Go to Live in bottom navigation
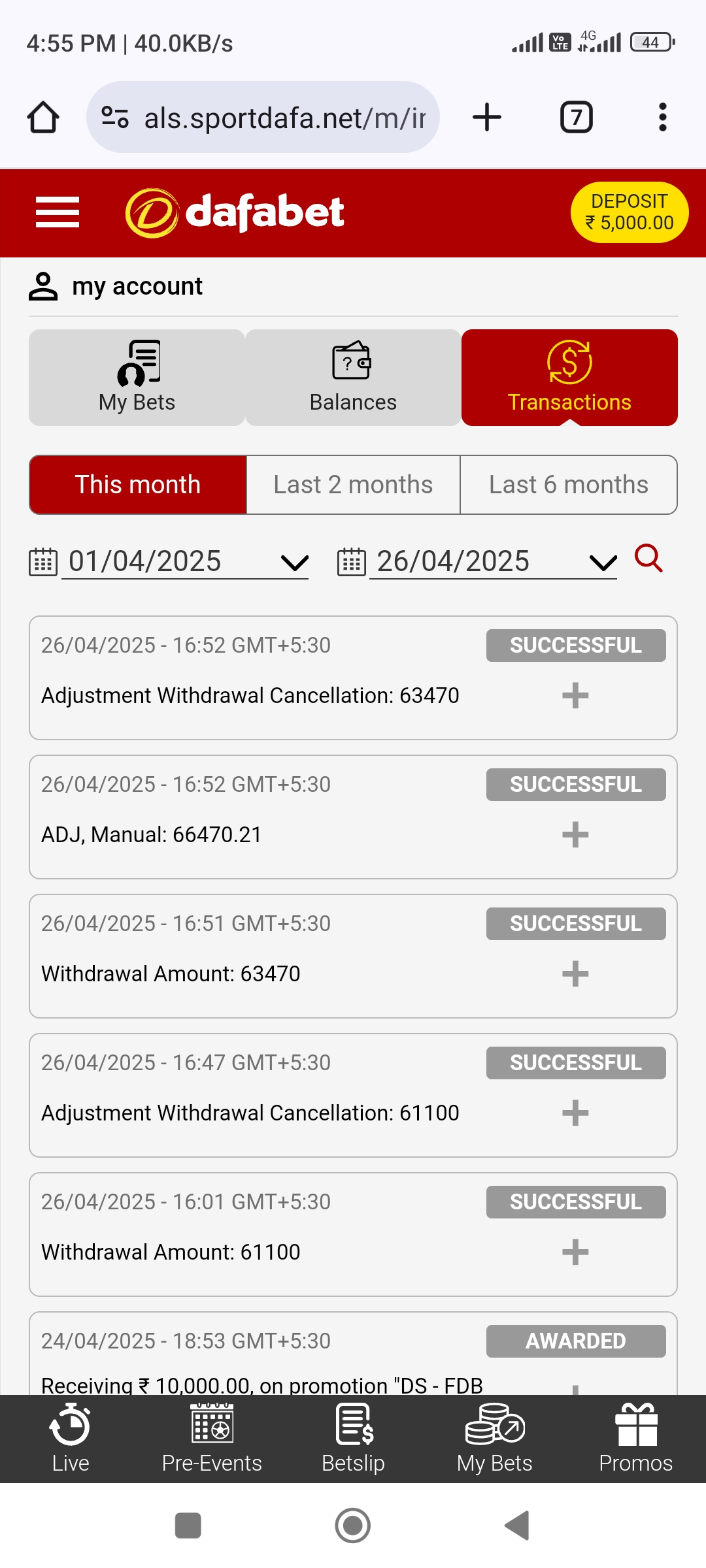The width and height of the screenshot is (706, 1568). click(71, 1439)
